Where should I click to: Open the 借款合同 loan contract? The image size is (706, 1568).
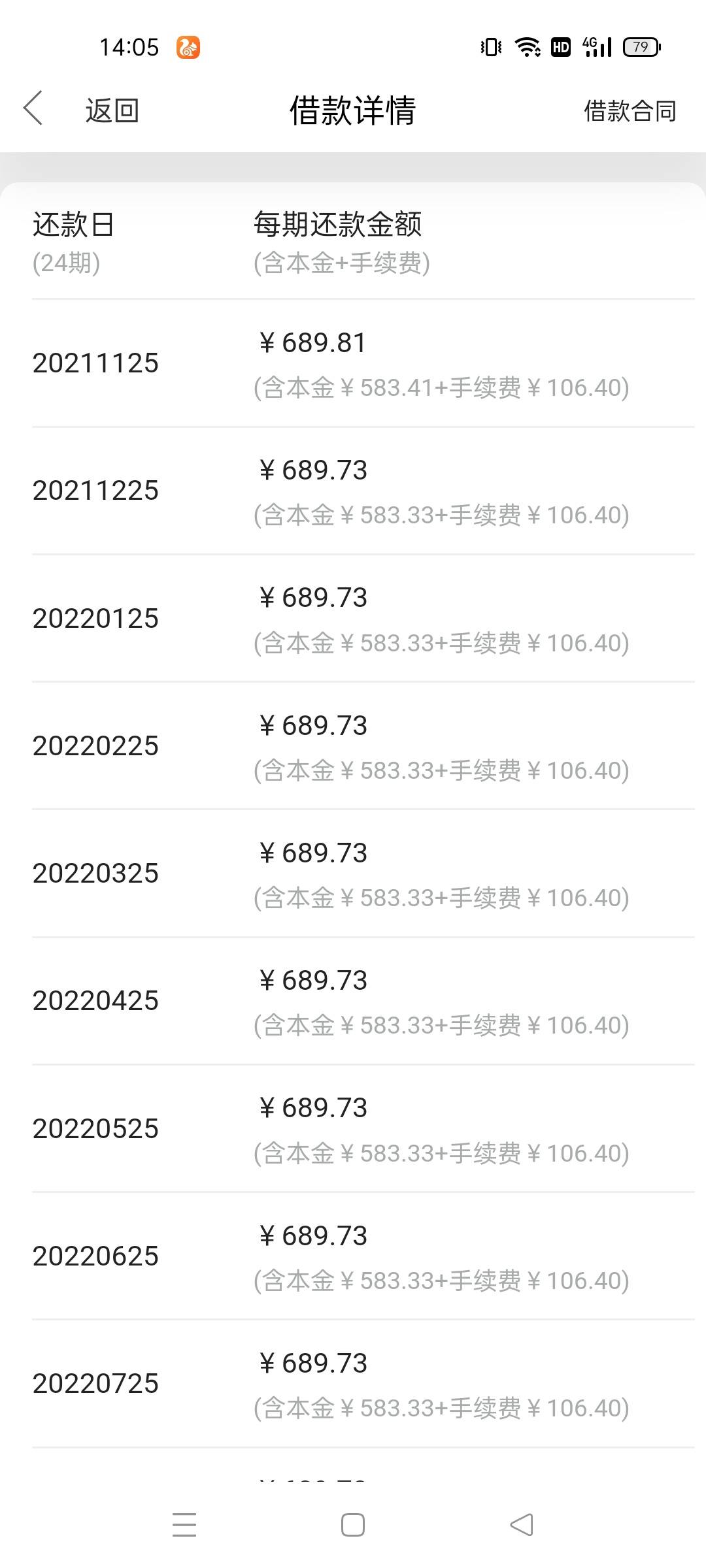[630, 110]
